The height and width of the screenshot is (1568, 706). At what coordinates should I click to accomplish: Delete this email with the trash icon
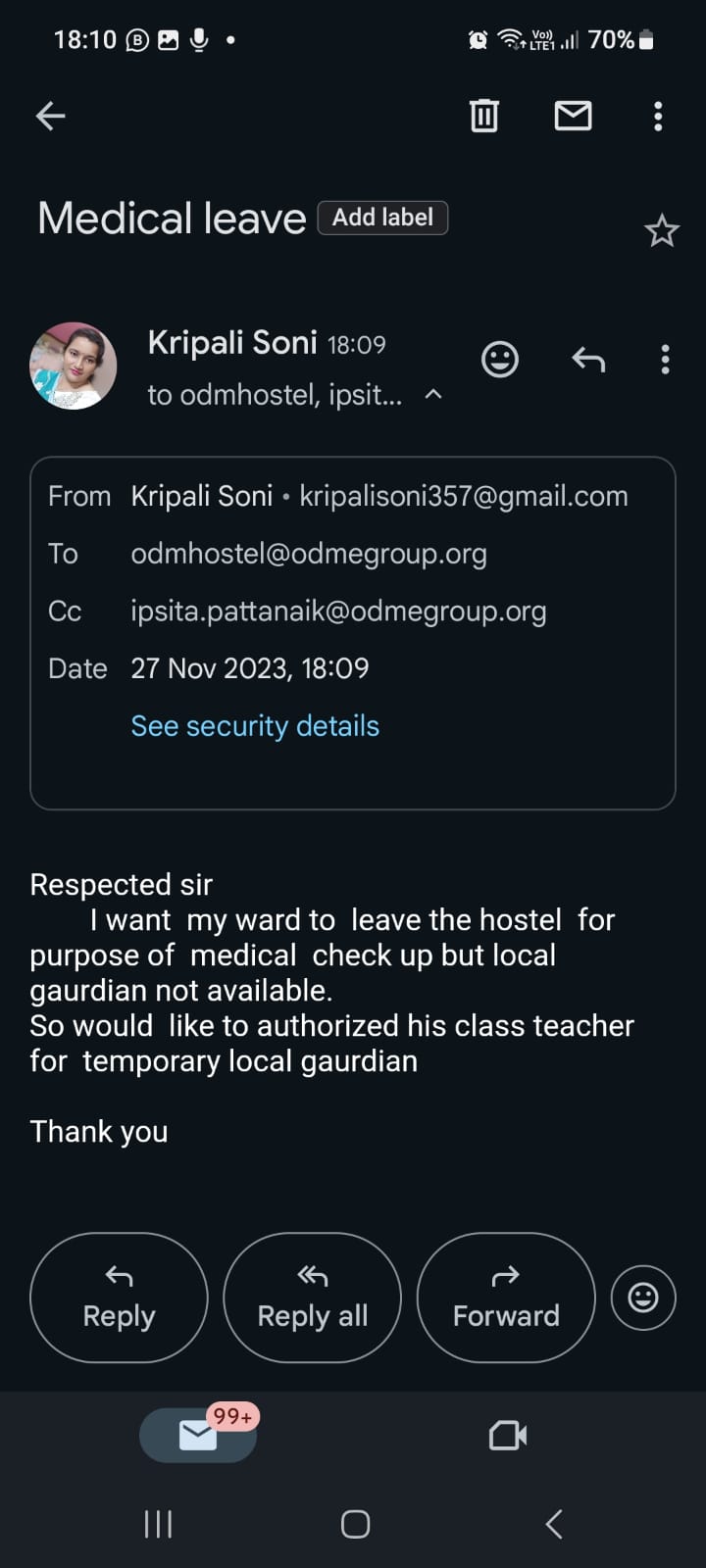(483, 116)
